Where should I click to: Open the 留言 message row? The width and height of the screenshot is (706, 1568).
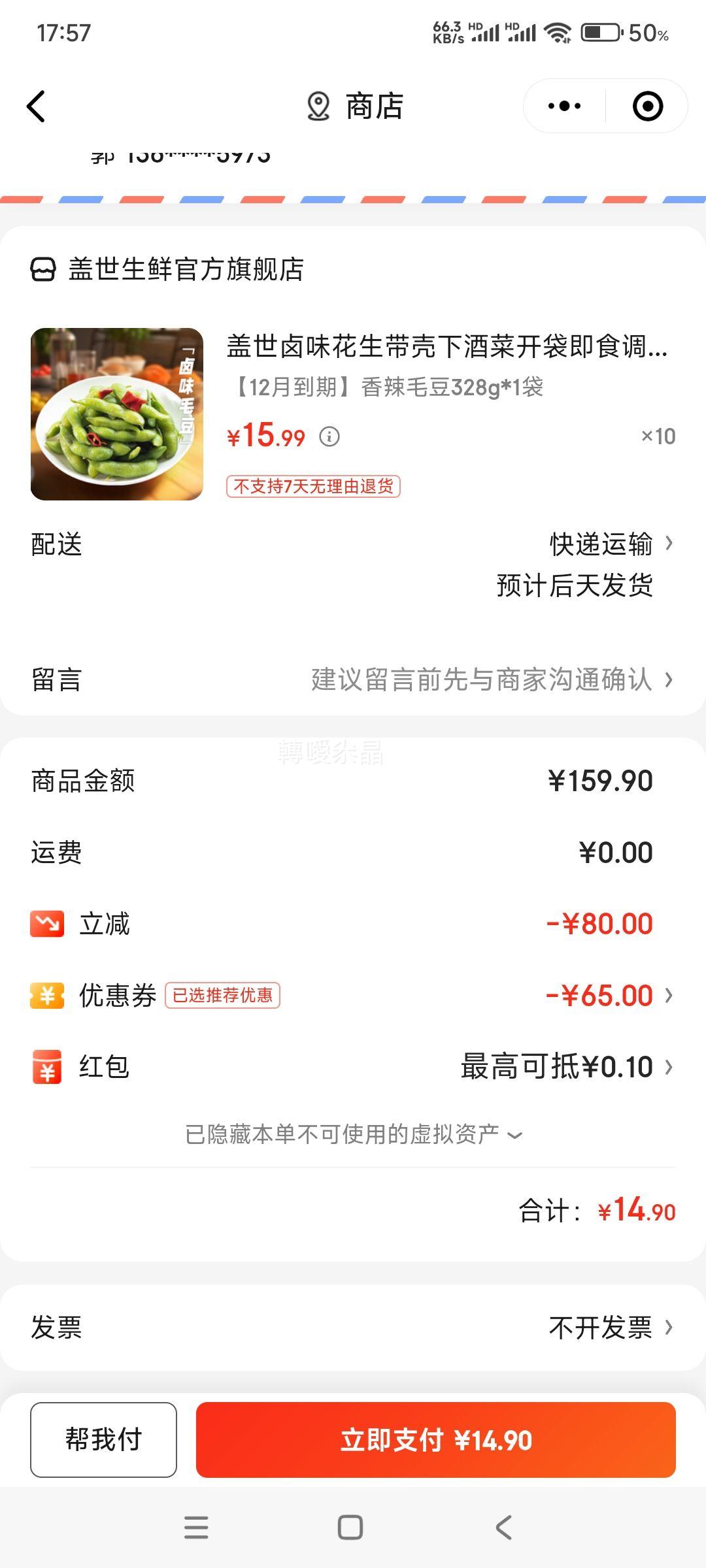click(353, 679)
